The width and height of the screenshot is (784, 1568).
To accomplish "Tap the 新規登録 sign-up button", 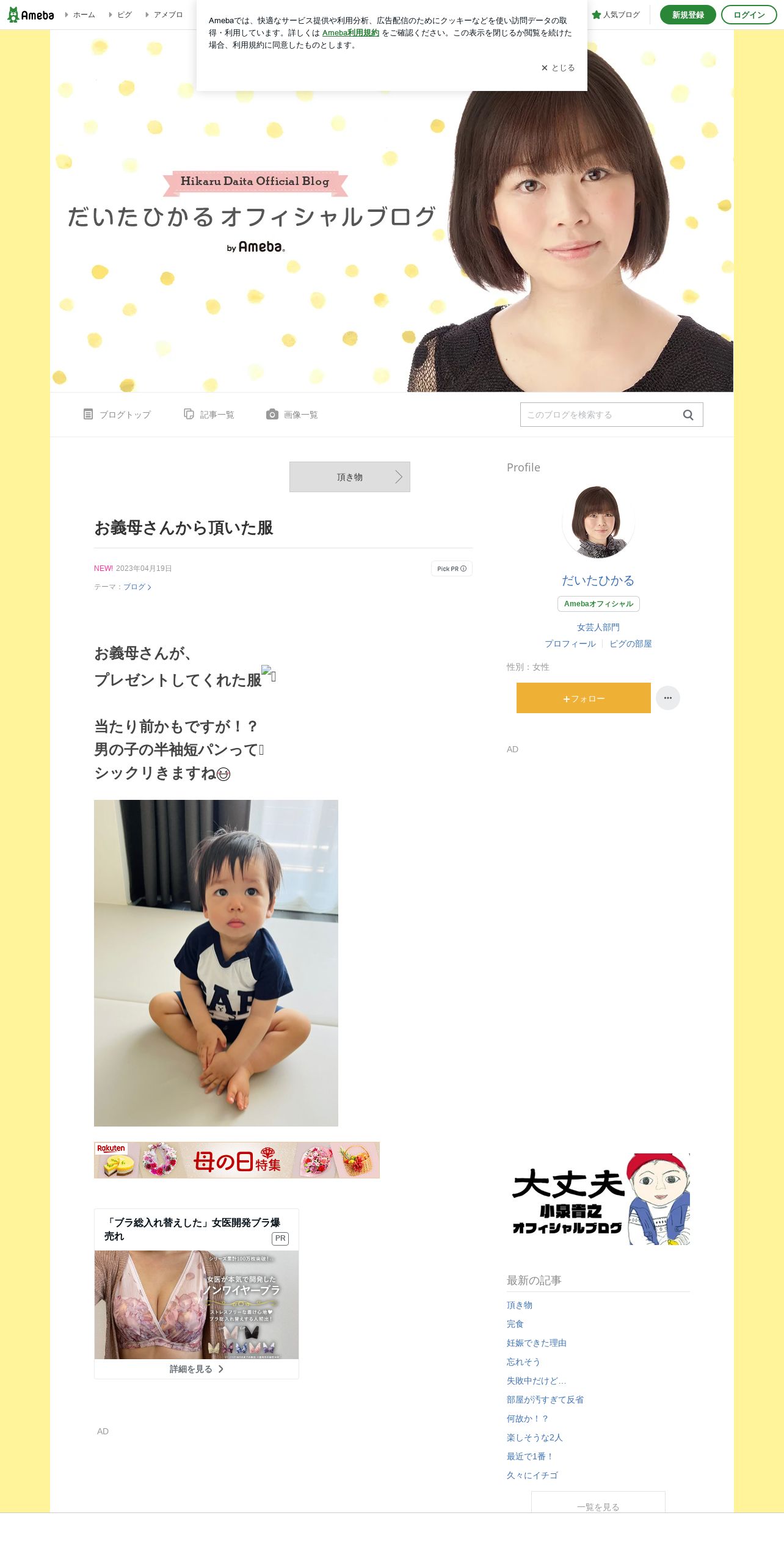I will [x=688, y=15].
